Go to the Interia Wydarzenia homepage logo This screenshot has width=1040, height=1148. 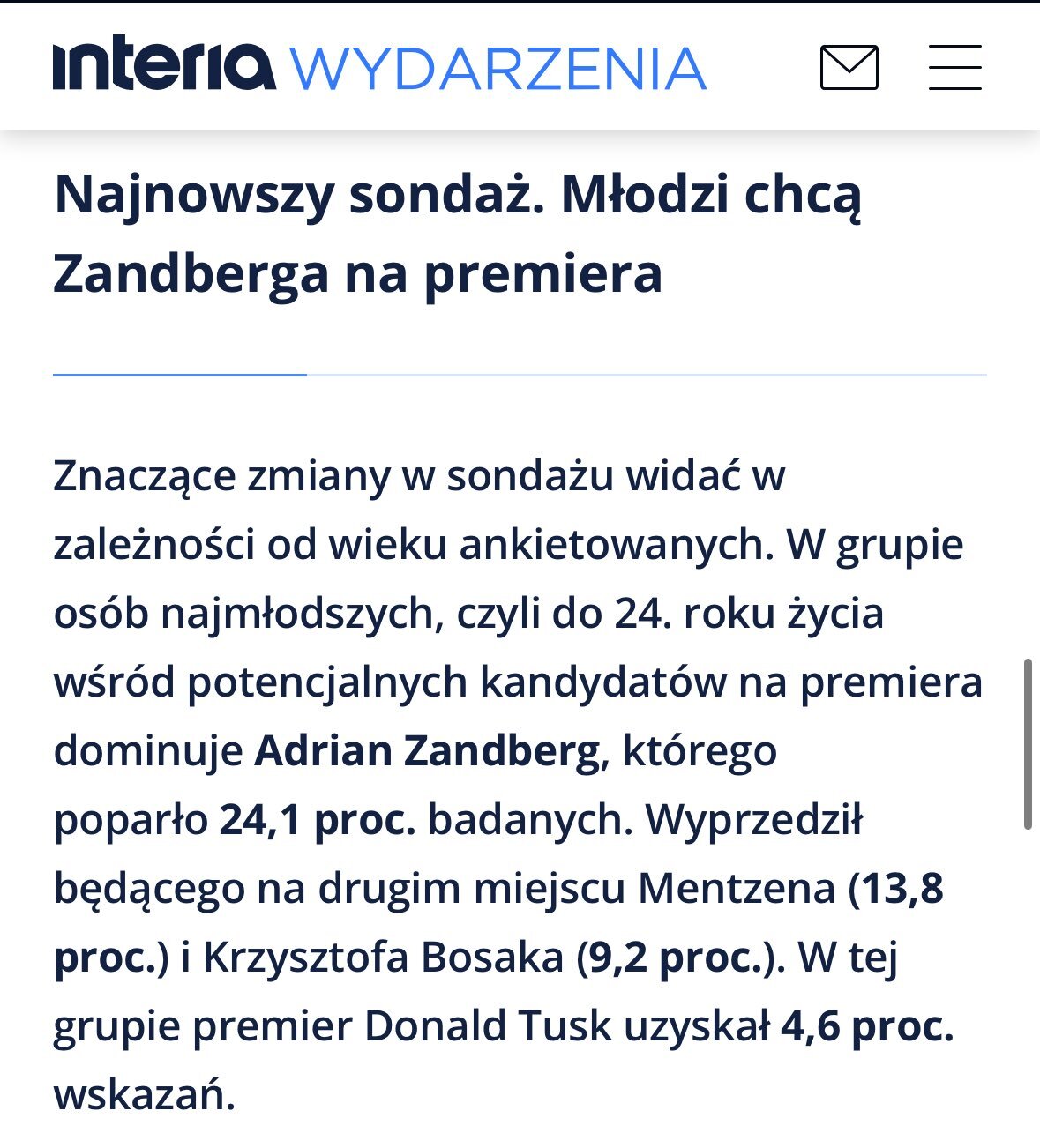tap(379, 68)
